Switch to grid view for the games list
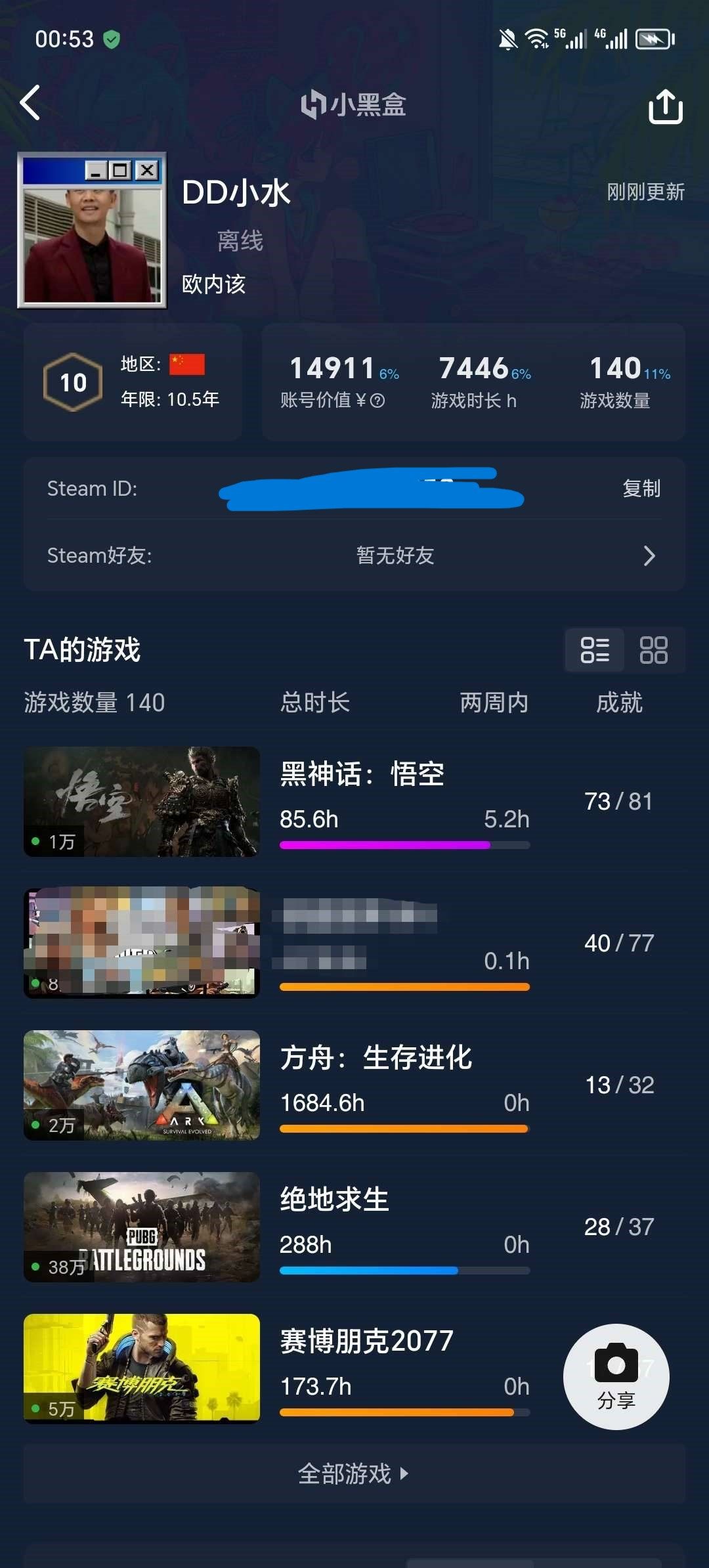 pyautogui.click(x=654, y=650)
